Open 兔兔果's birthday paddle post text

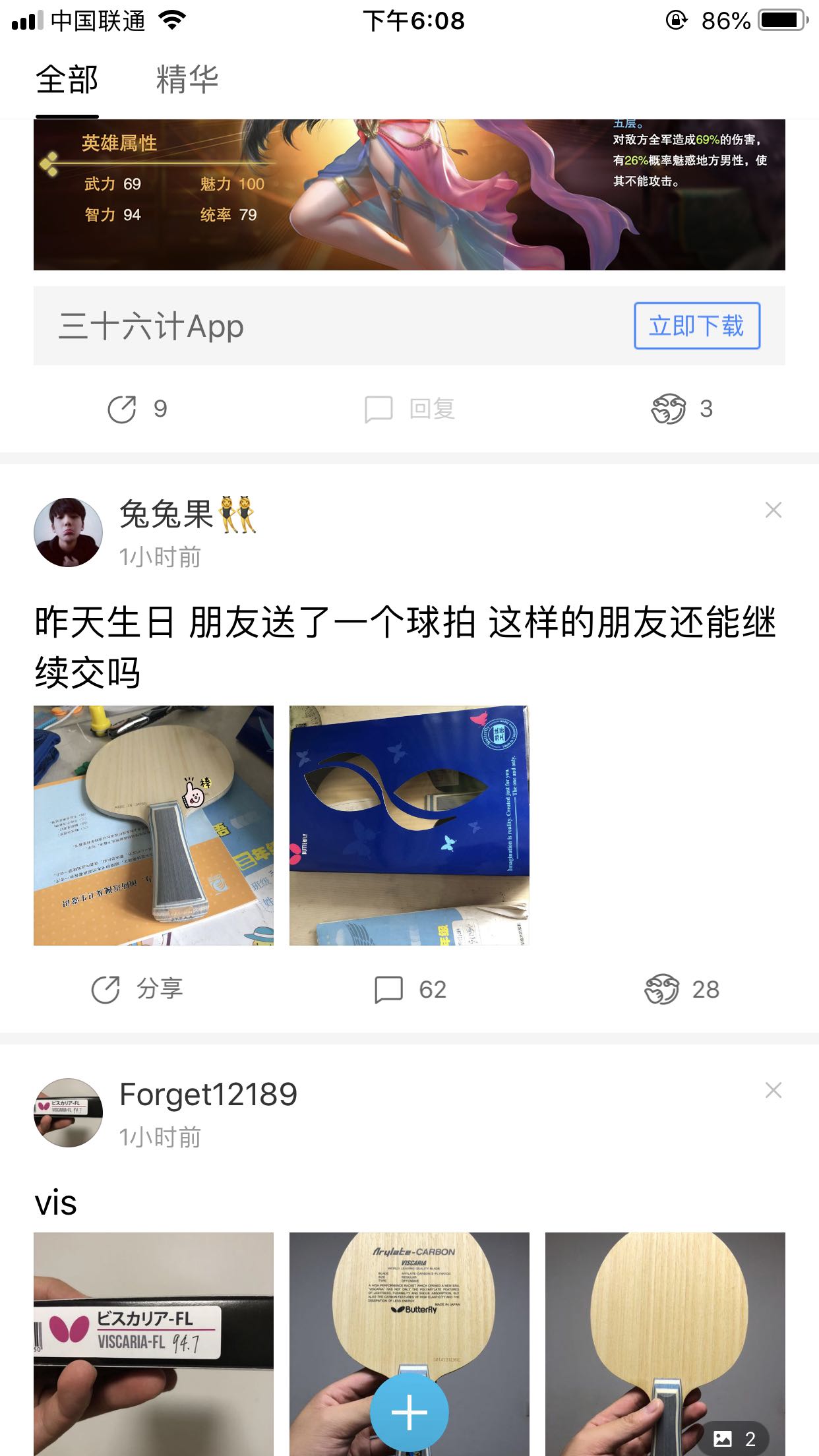pos(405,647)
